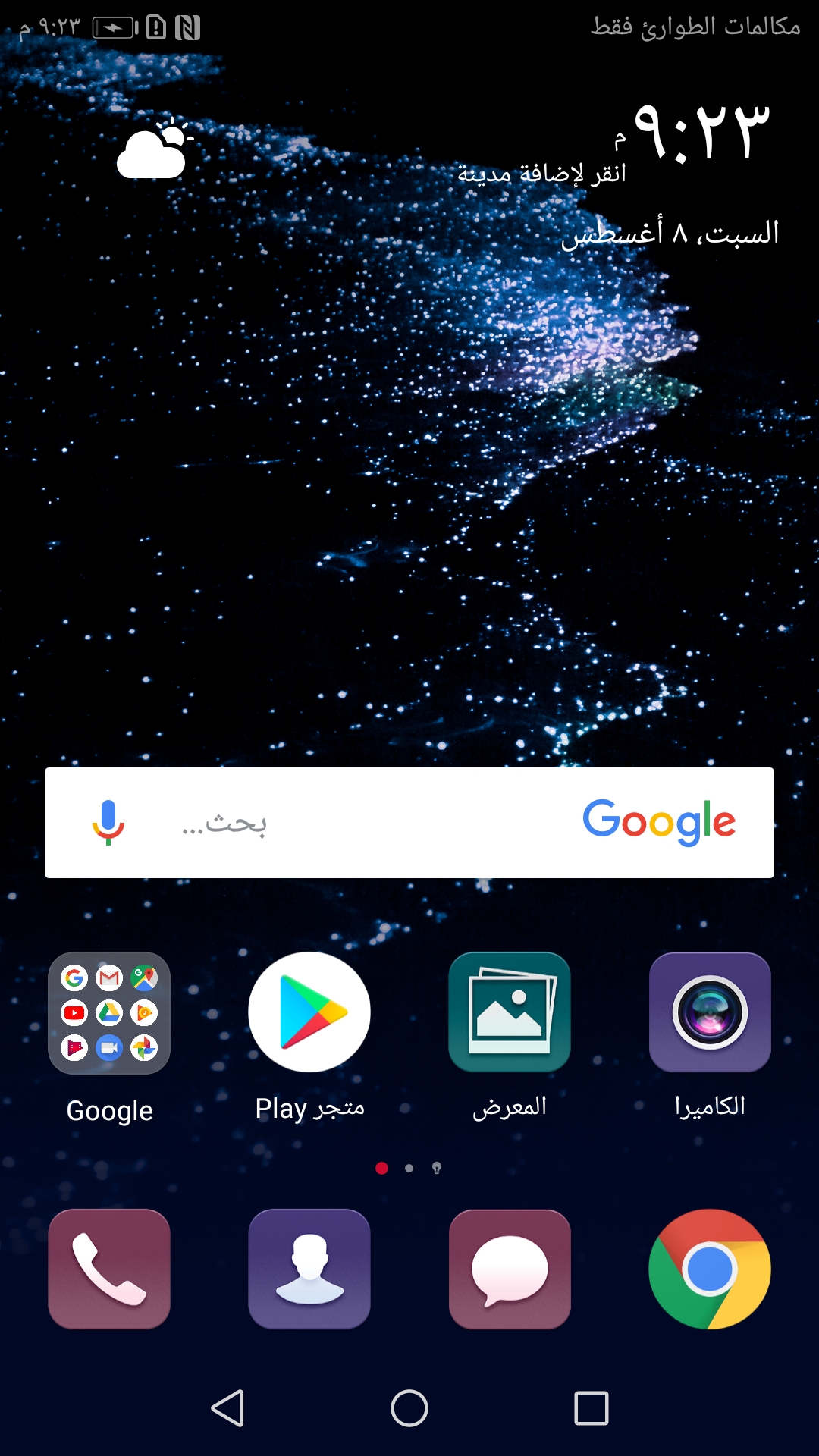The image size is (819, 1456).
Task: Open the Messaging app
Action: pyautogui.click(x=510, y=1270)
